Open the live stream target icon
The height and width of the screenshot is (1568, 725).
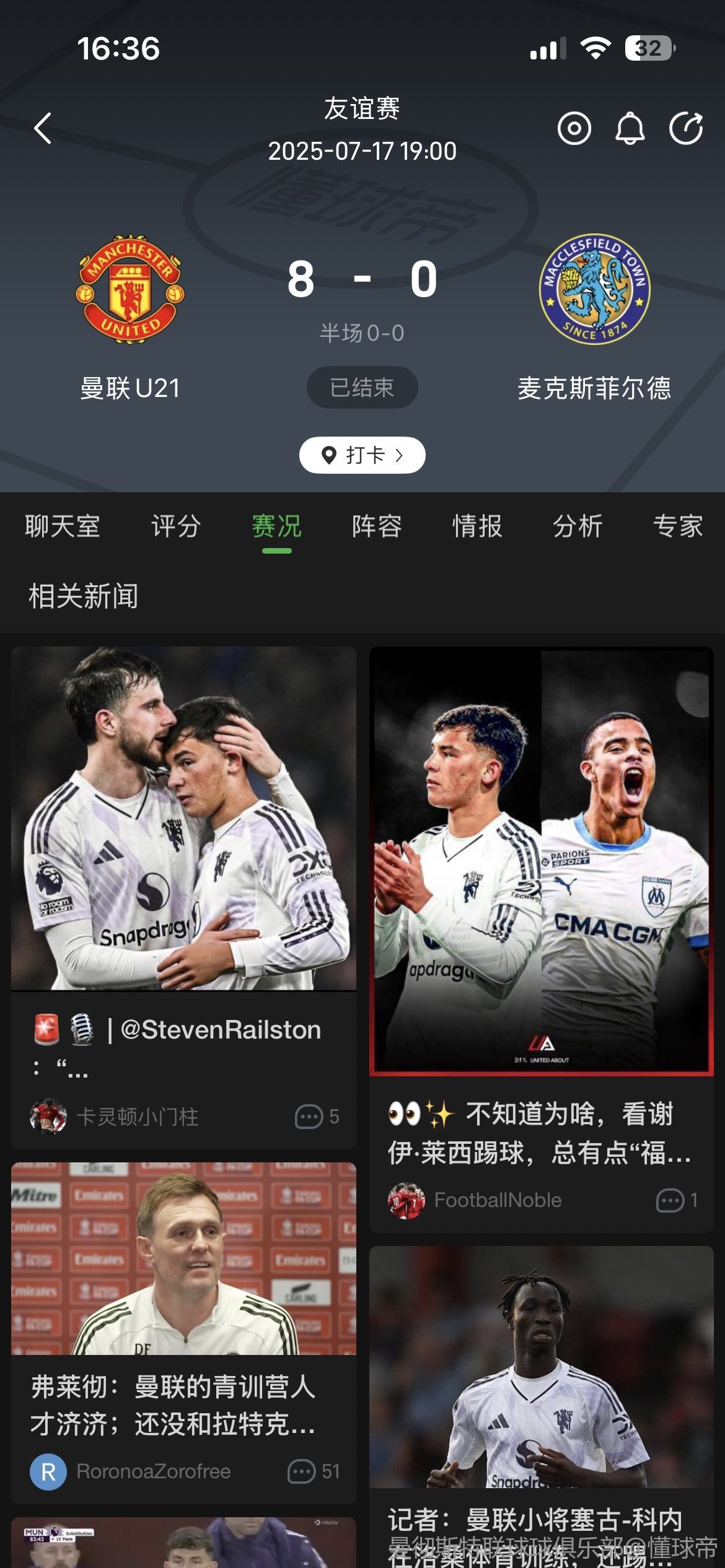[574, 129]
